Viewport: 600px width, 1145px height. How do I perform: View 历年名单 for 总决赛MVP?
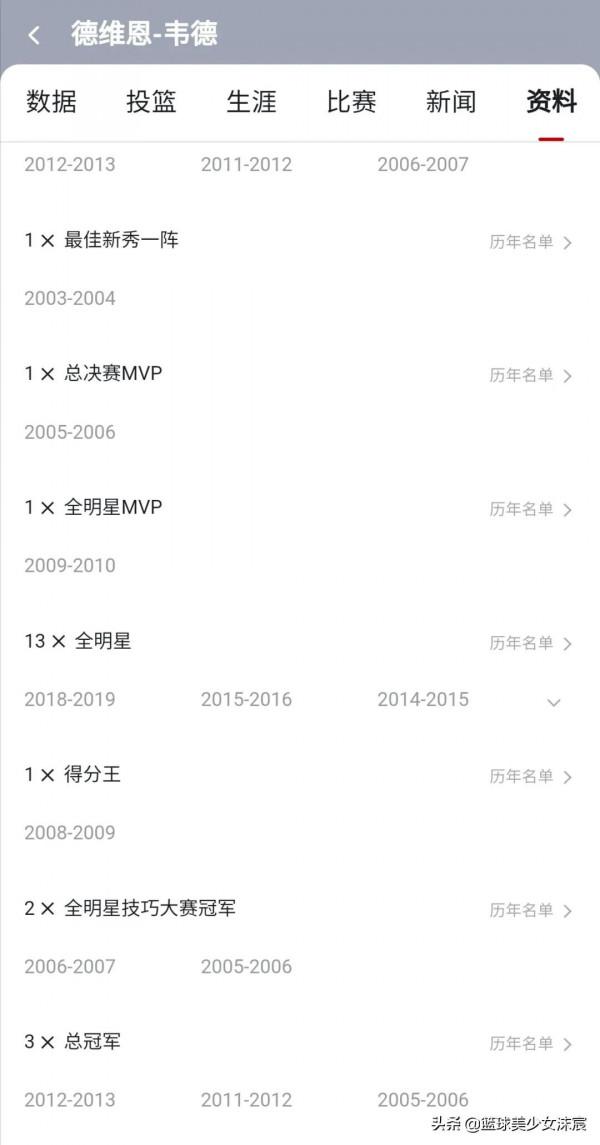(530, 376)
